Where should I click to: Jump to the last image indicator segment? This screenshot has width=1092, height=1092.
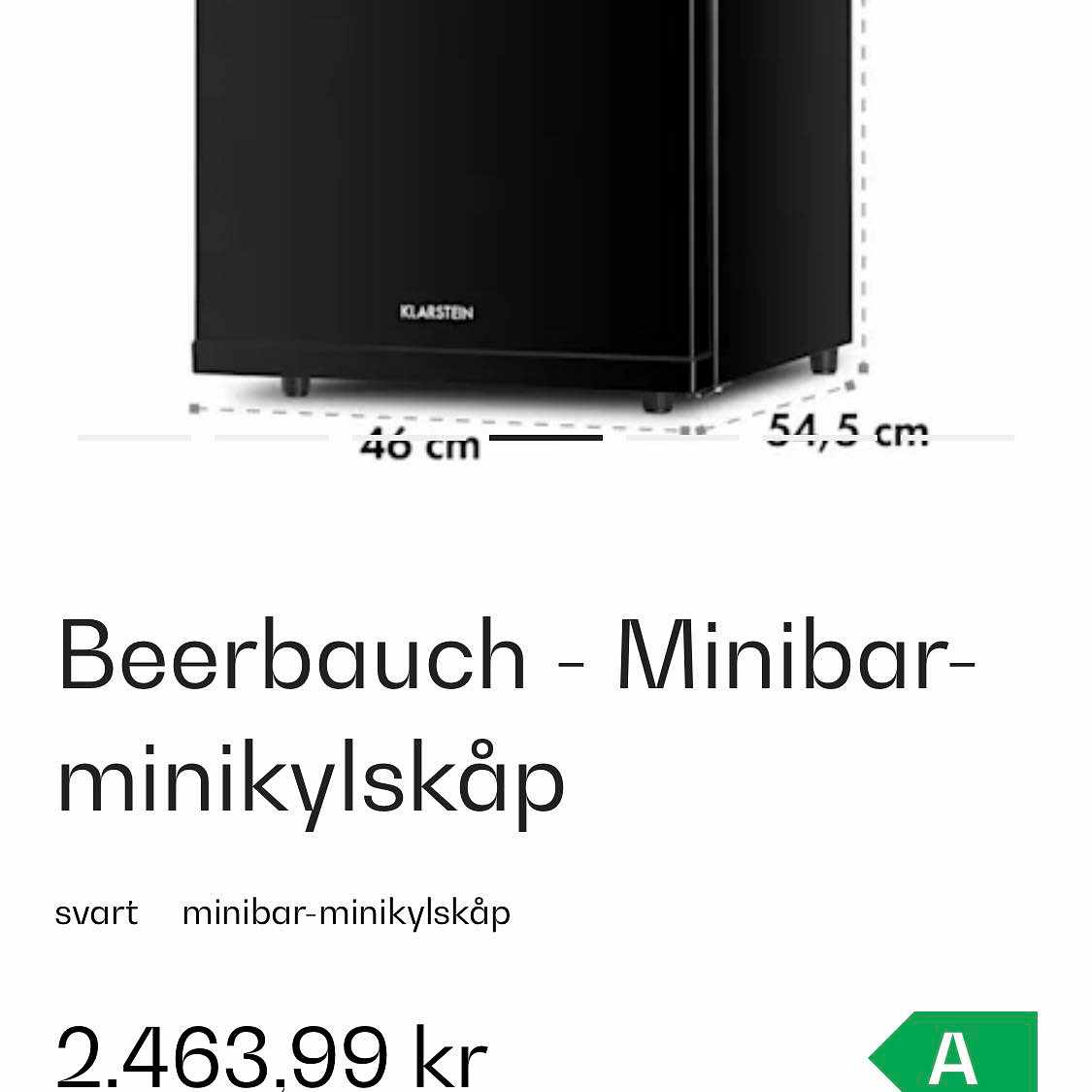[x=958, y=439]
